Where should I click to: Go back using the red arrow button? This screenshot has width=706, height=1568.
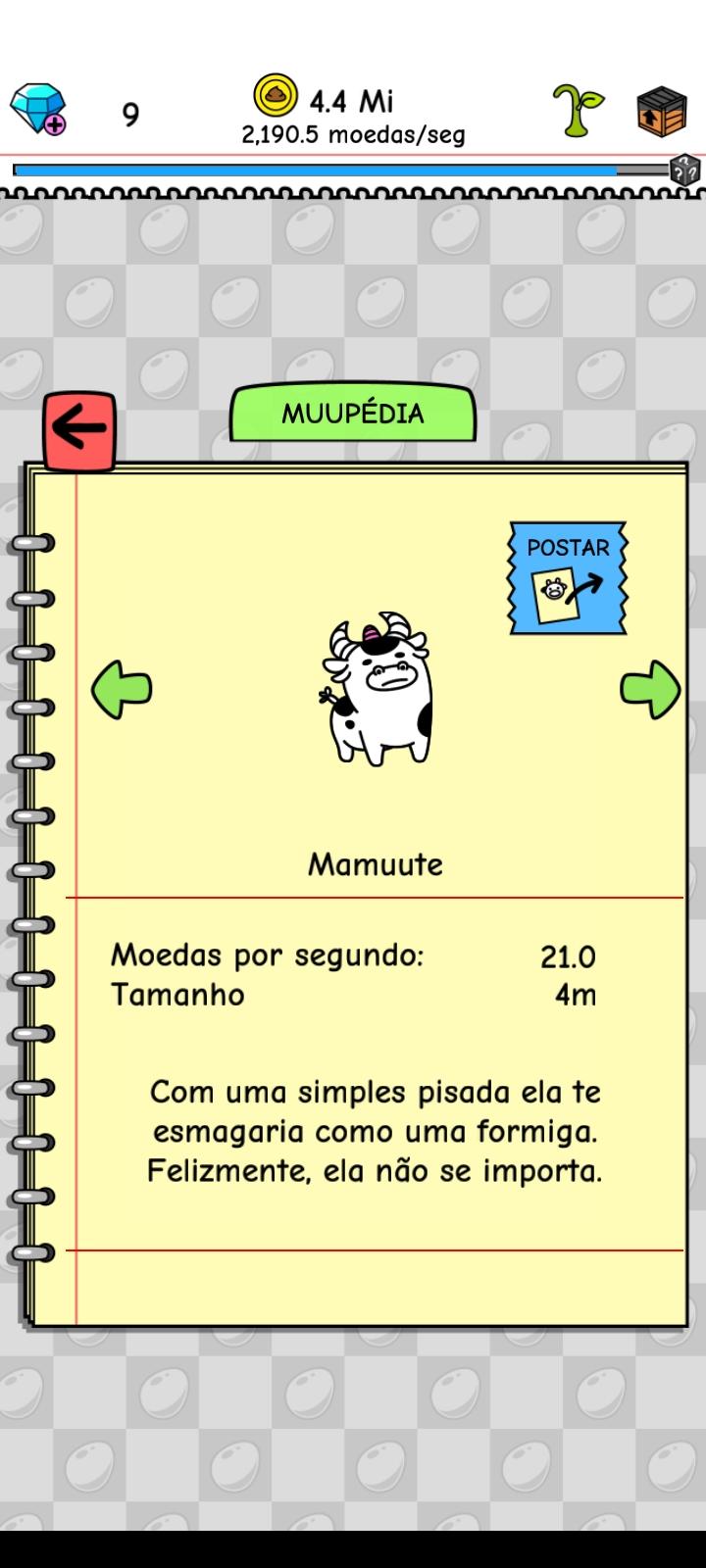79,430
